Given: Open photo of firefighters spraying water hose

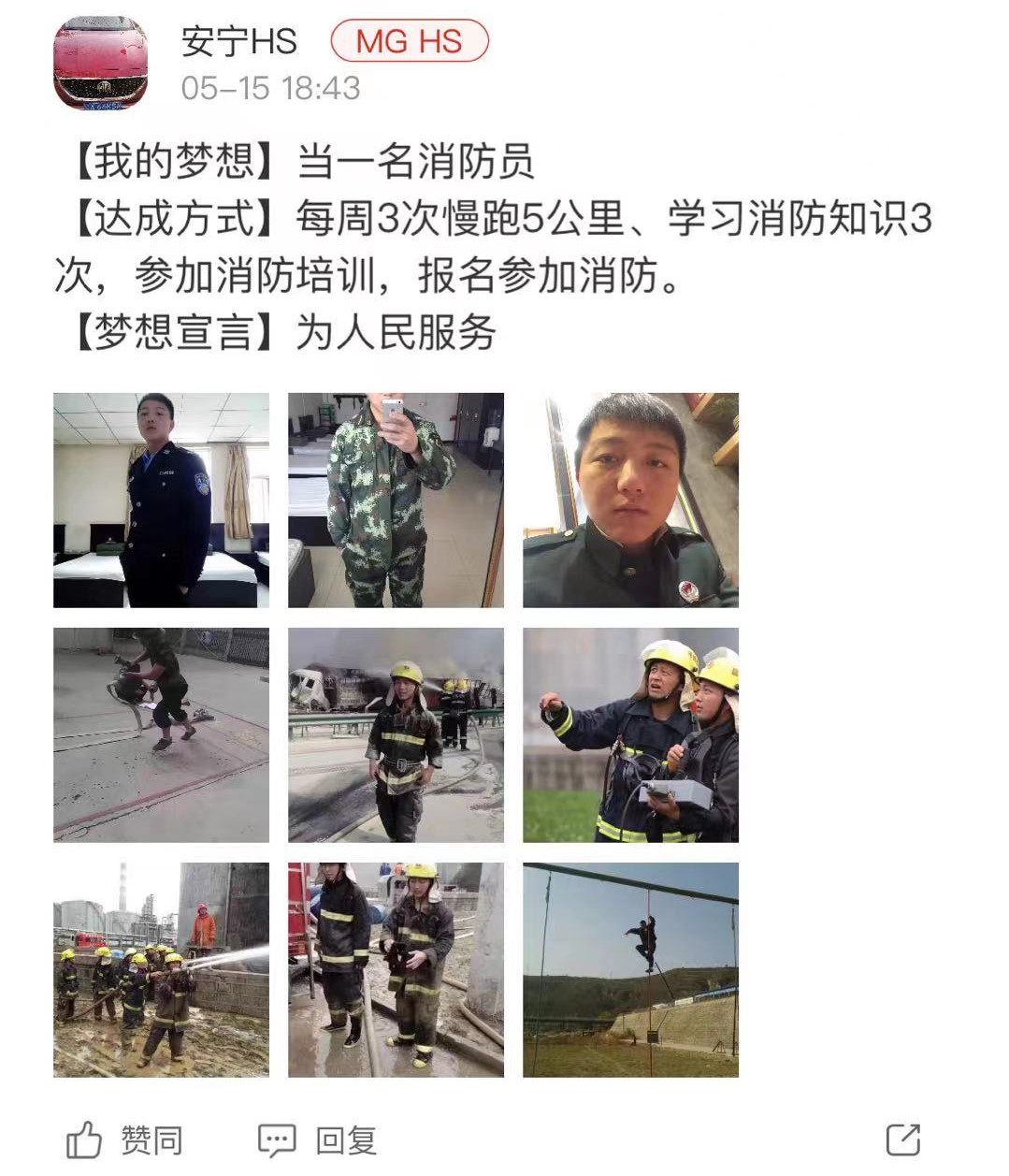Looking at the screenshot, I should click(x=161, y=970).
